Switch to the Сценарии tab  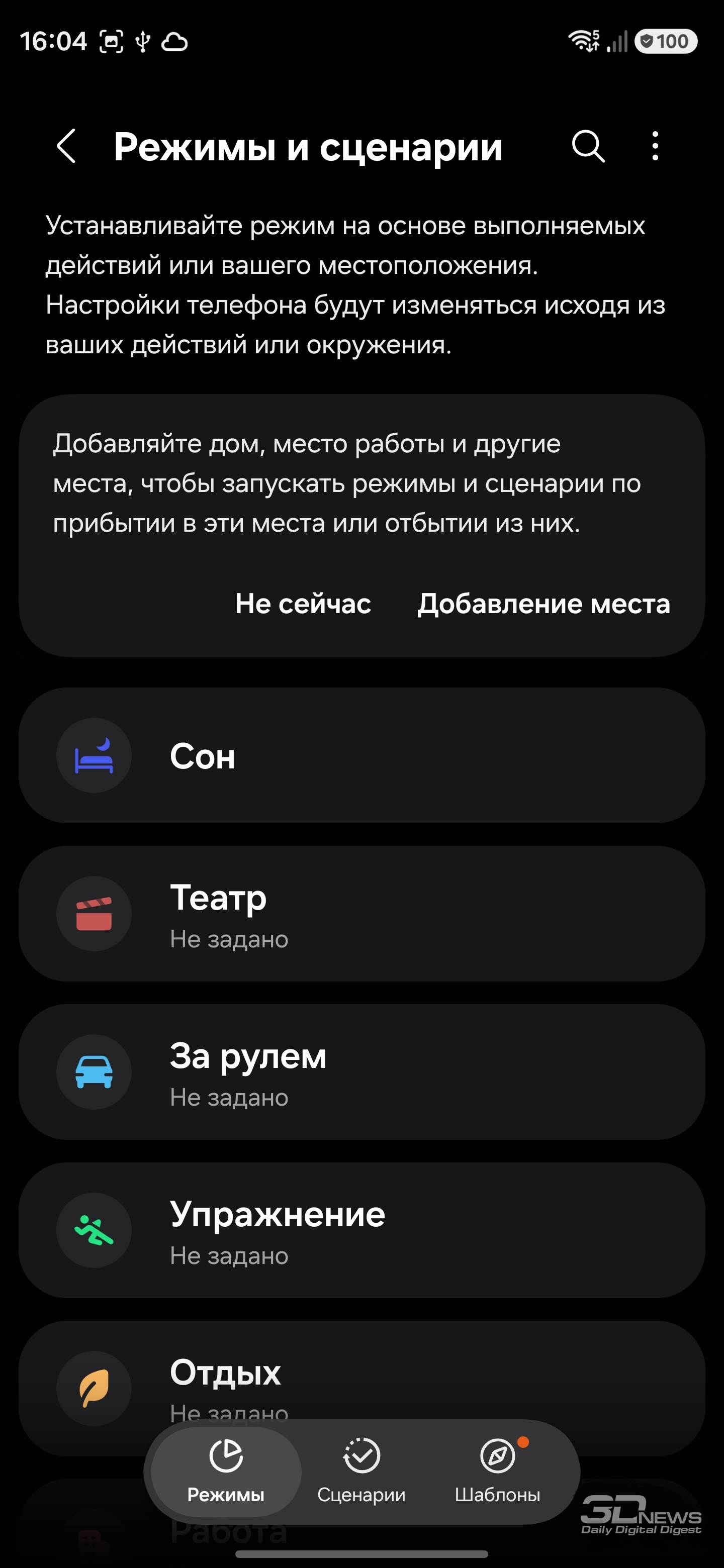pos(361,1471)
